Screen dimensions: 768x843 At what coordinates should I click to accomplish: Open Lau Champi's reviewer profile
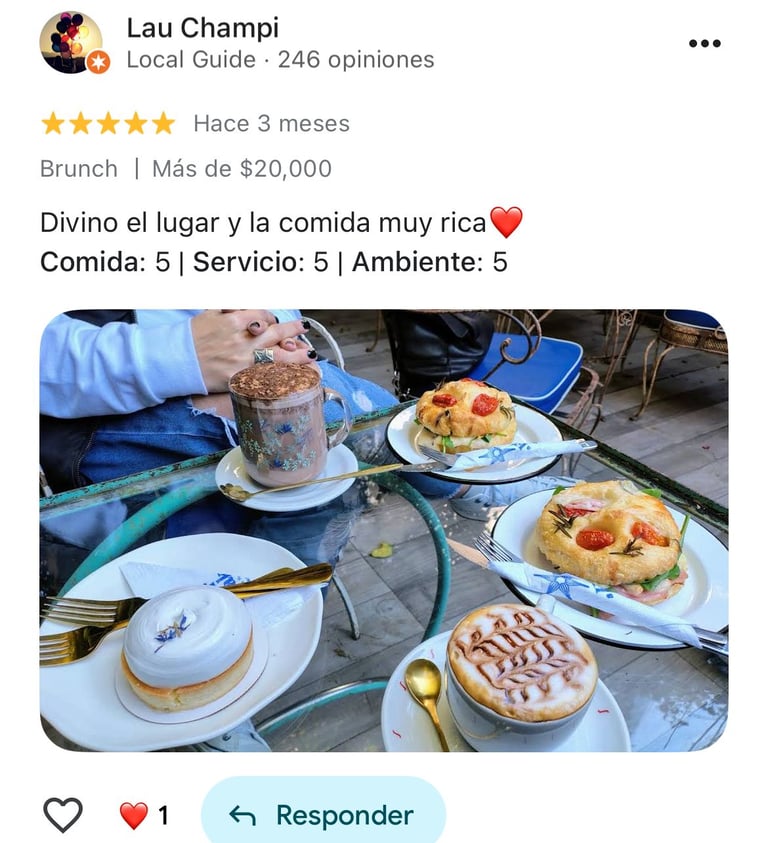pyautogui.click(x=202, y=28)
